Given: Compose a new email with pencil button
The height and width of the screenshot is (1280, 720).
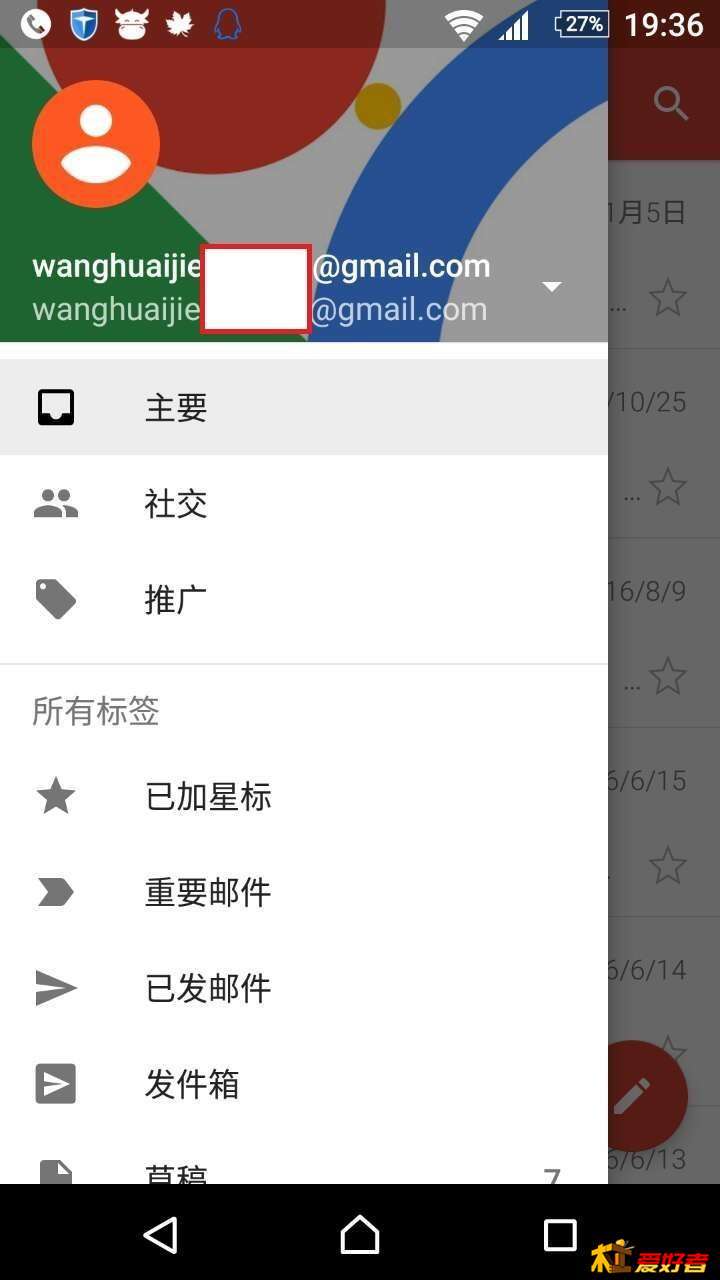Looking at the screenshot, I should [648, 1096].
